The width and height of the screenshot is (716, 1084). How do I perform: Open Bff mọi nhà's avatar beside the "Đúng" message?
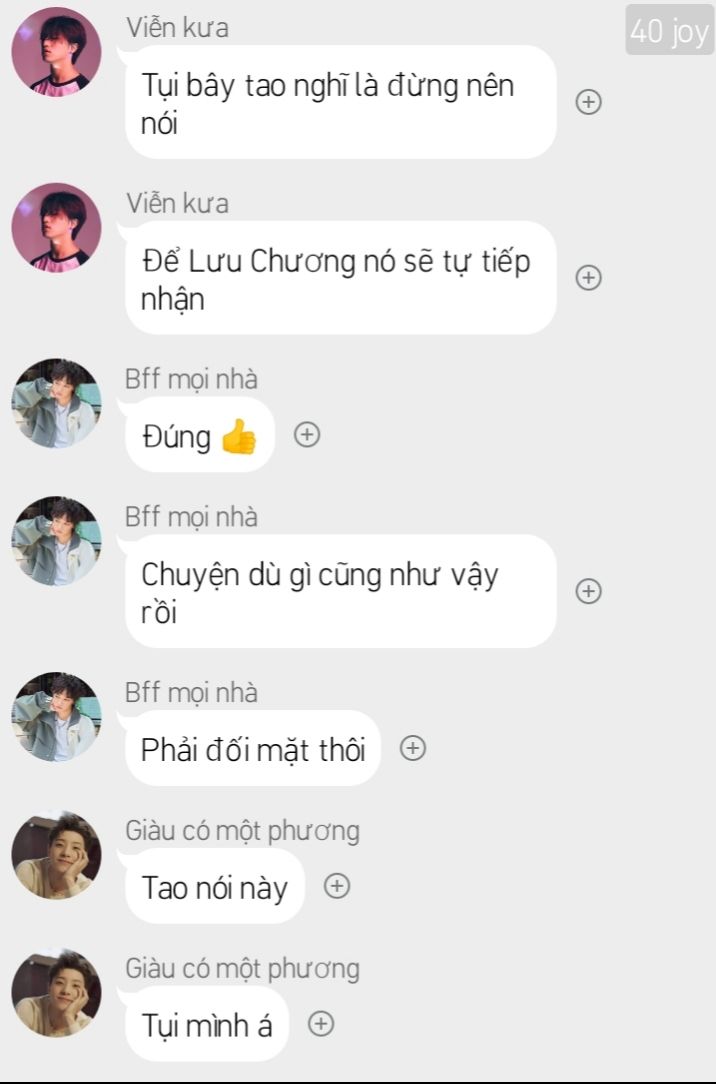[56, 403]
